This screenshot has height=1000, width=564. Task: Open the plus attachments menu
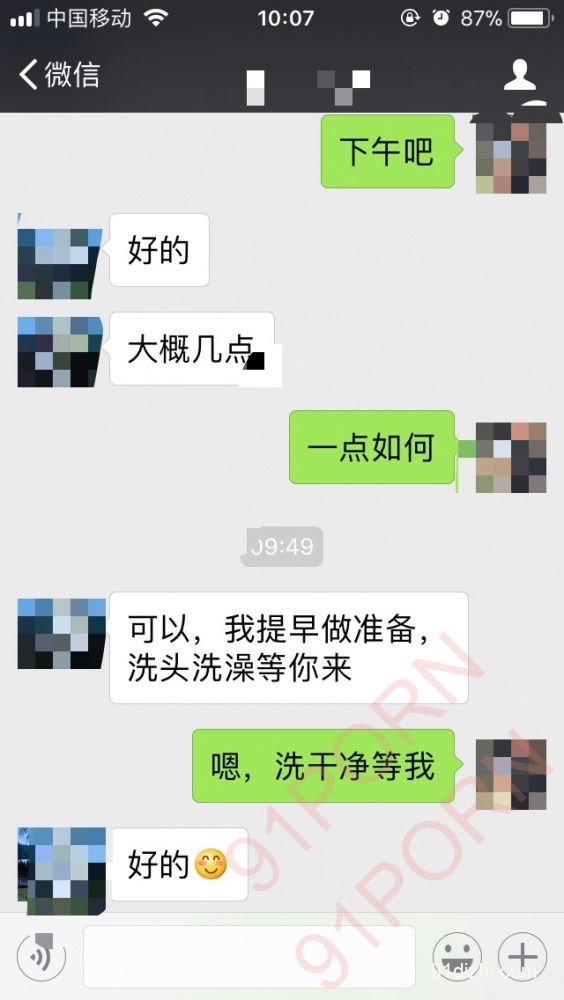[x=523, y=956]
